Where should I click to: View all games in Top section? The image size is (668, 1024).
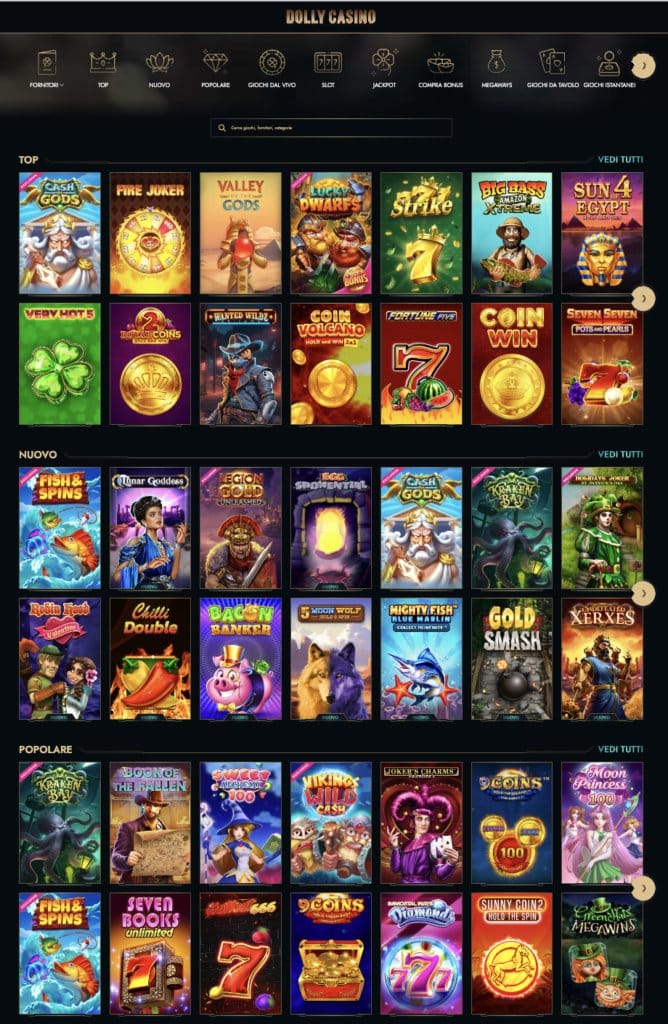620,159
